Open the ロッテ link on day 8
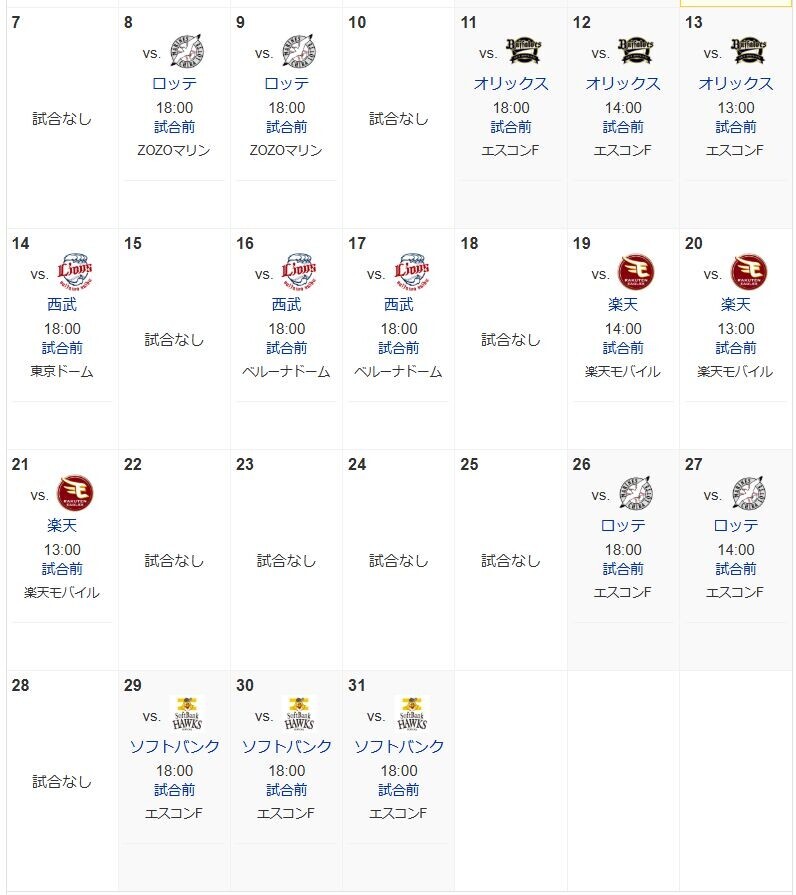Screen dimensions: 796x895 pos(174,84)
